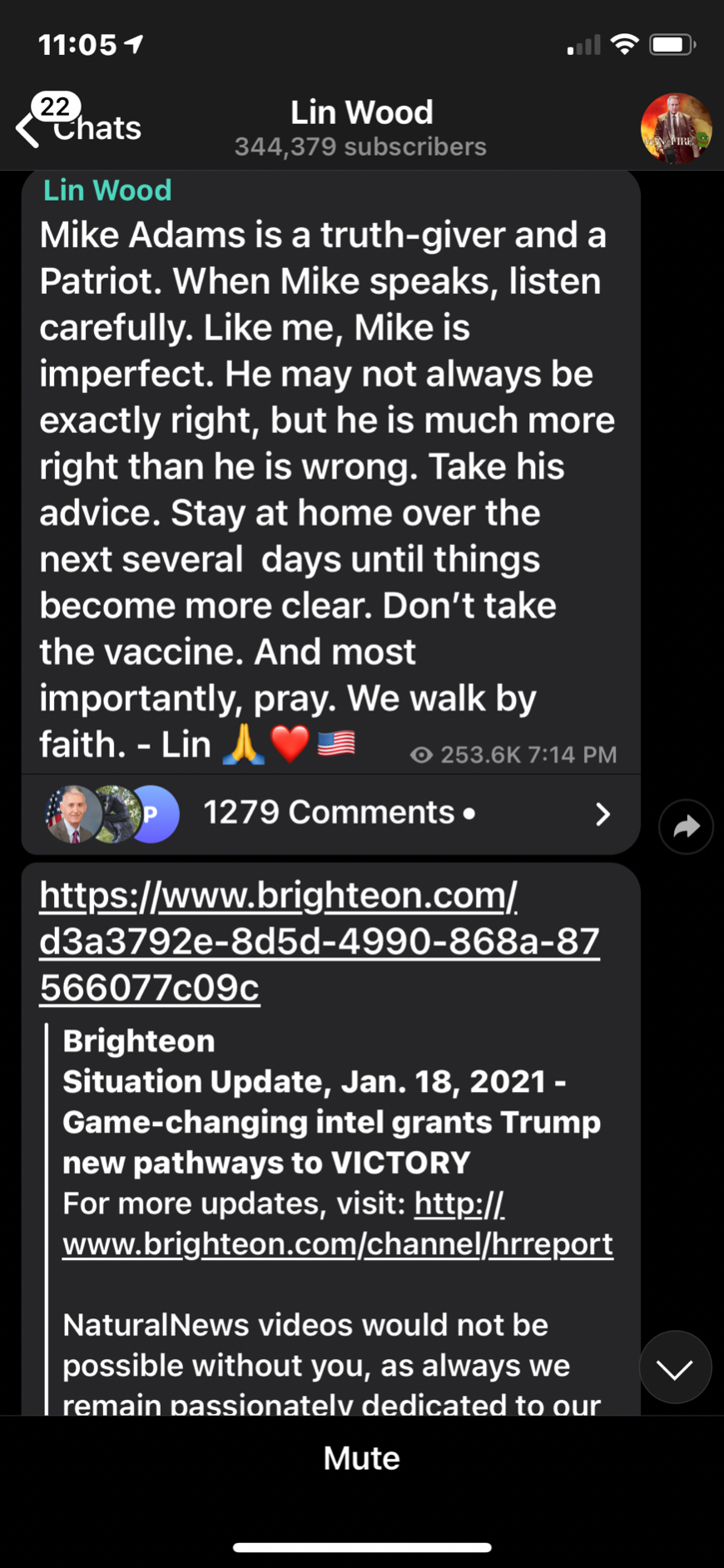The image size is (724, 1568).
Task: Mute the Lin Wood channel
Action: tap(361, 1458)
